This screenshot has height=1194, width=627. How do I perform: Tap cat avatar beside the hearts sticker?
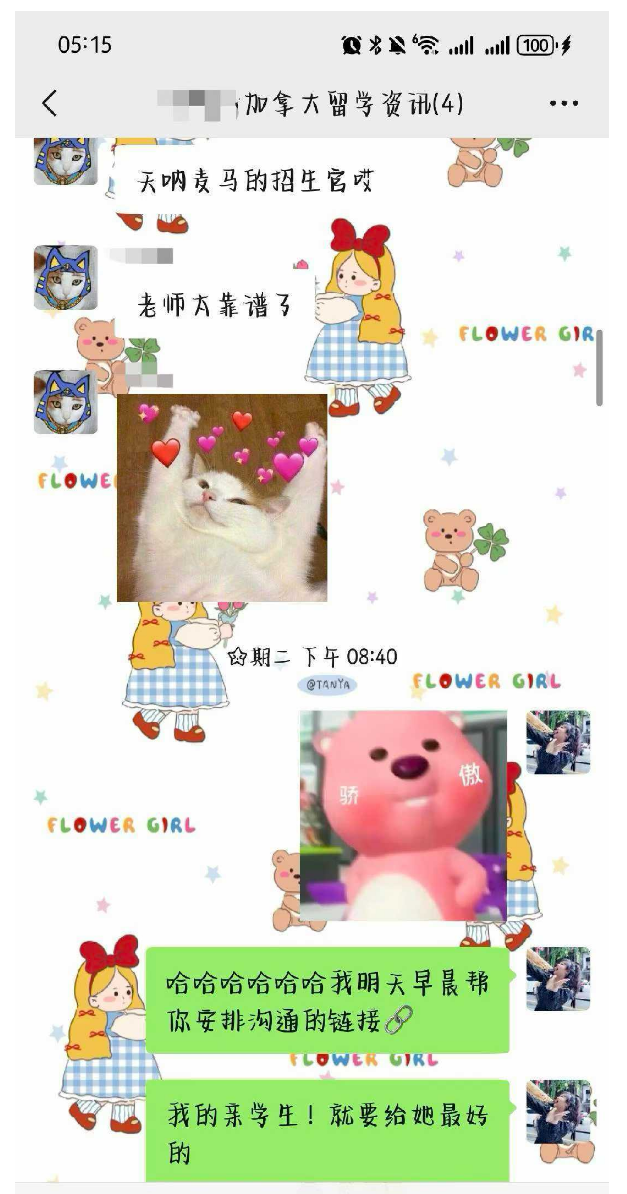(66, 402)
